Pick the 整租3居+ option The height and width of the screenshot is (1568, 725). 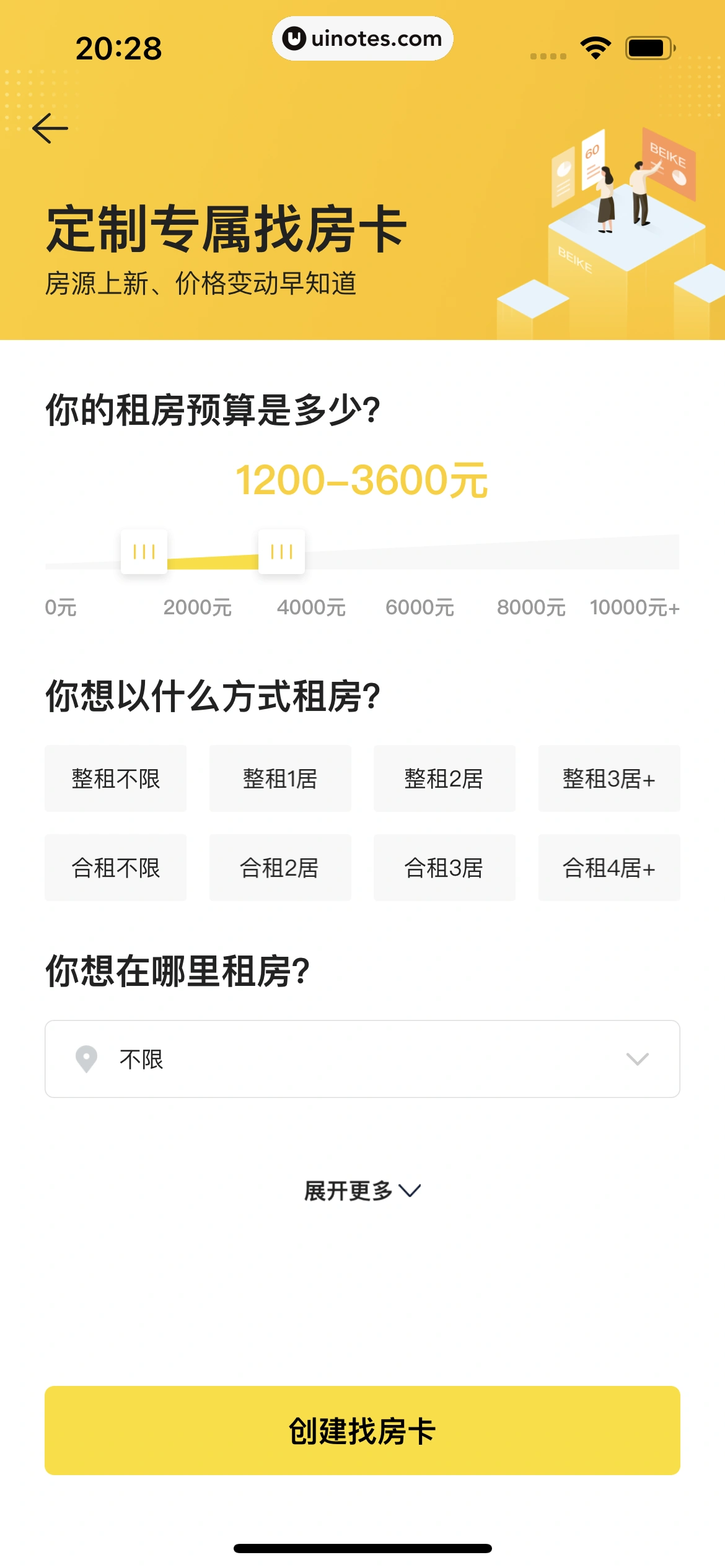pos(609,778)
